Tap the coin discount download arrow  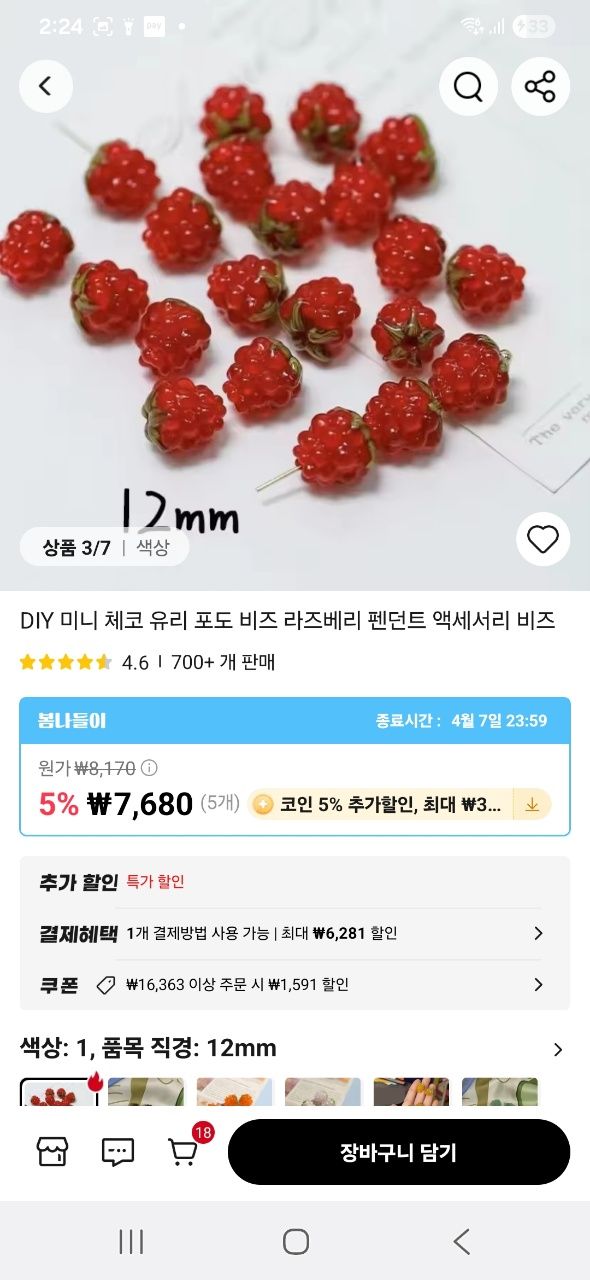pyautogui.click(x=532, y=804)
